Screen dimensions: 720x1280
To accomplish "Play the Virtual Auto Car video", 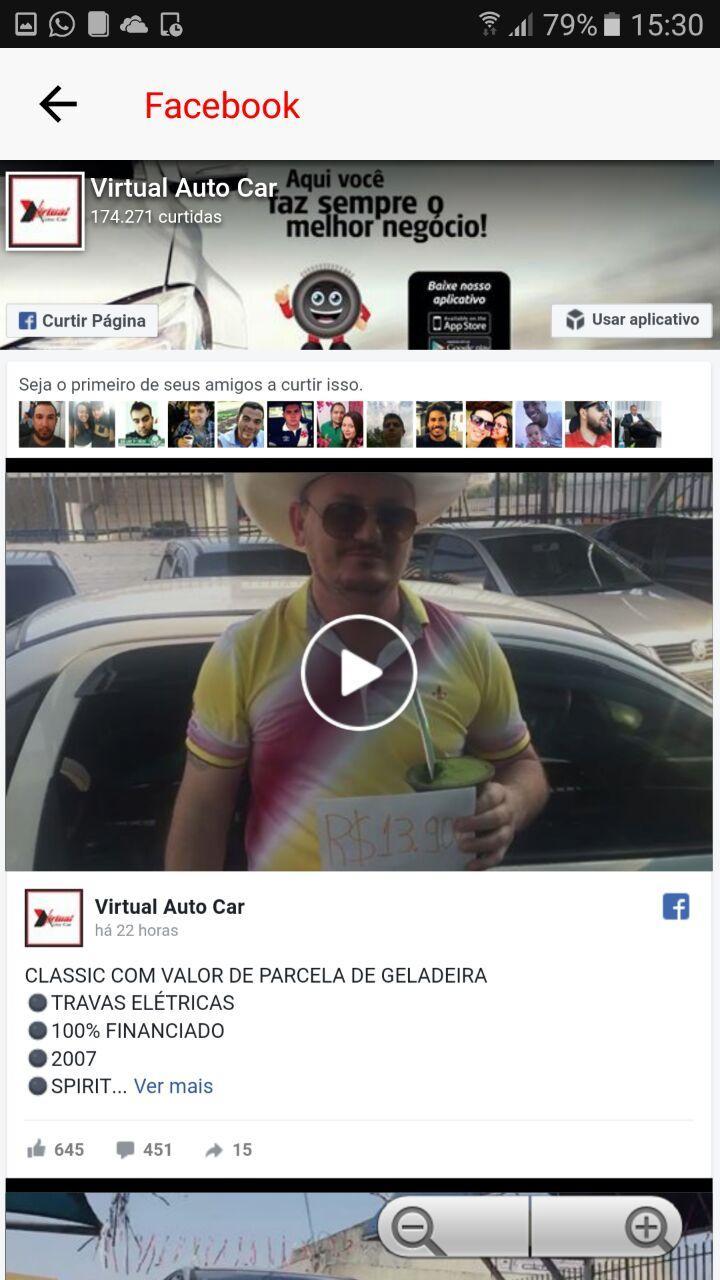I will point(359,672).
